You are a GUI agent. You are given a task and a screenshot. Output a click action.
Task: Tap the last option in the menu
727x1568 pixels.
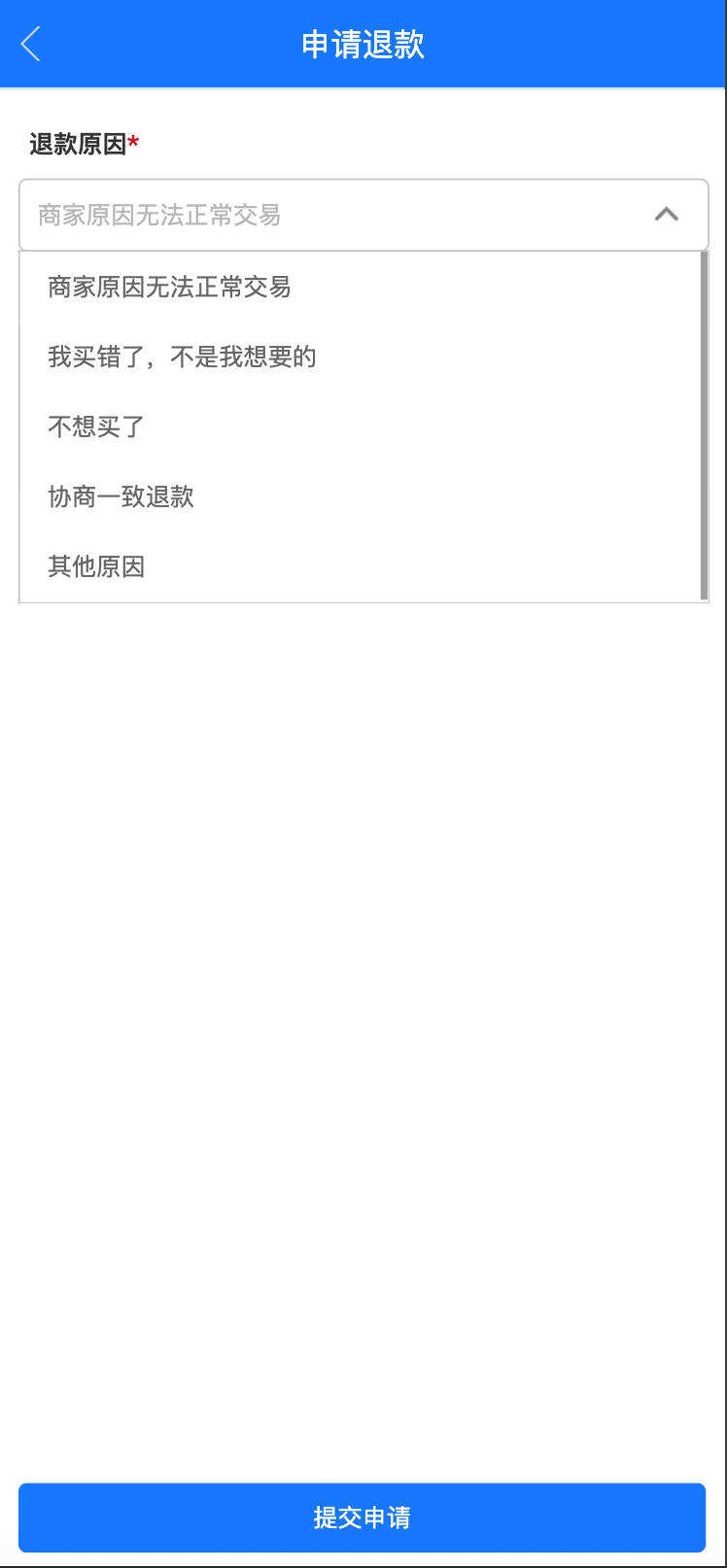click(93, 566)
